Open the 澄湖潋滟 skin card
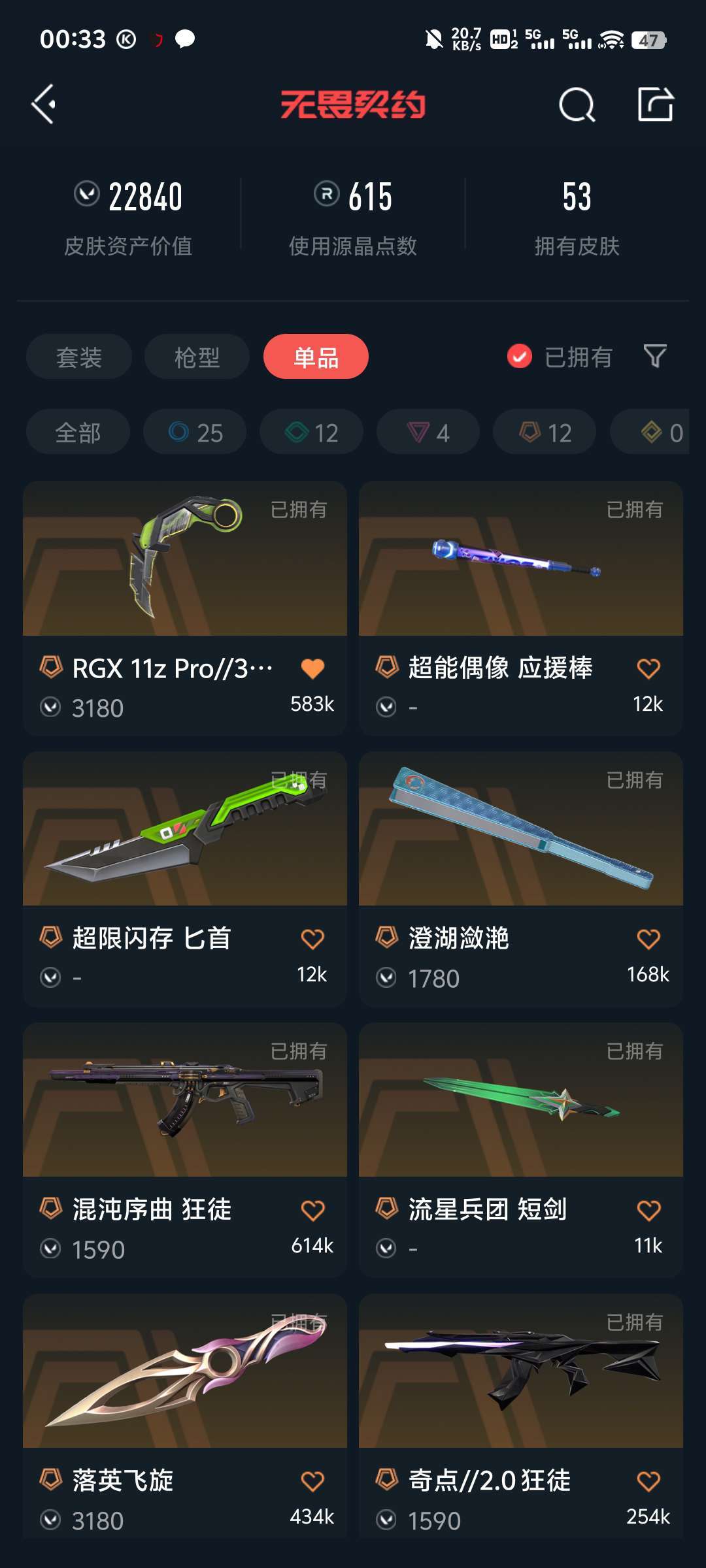Image resolution: width=706 pixels, height=1568 pixels. [521, 879]
